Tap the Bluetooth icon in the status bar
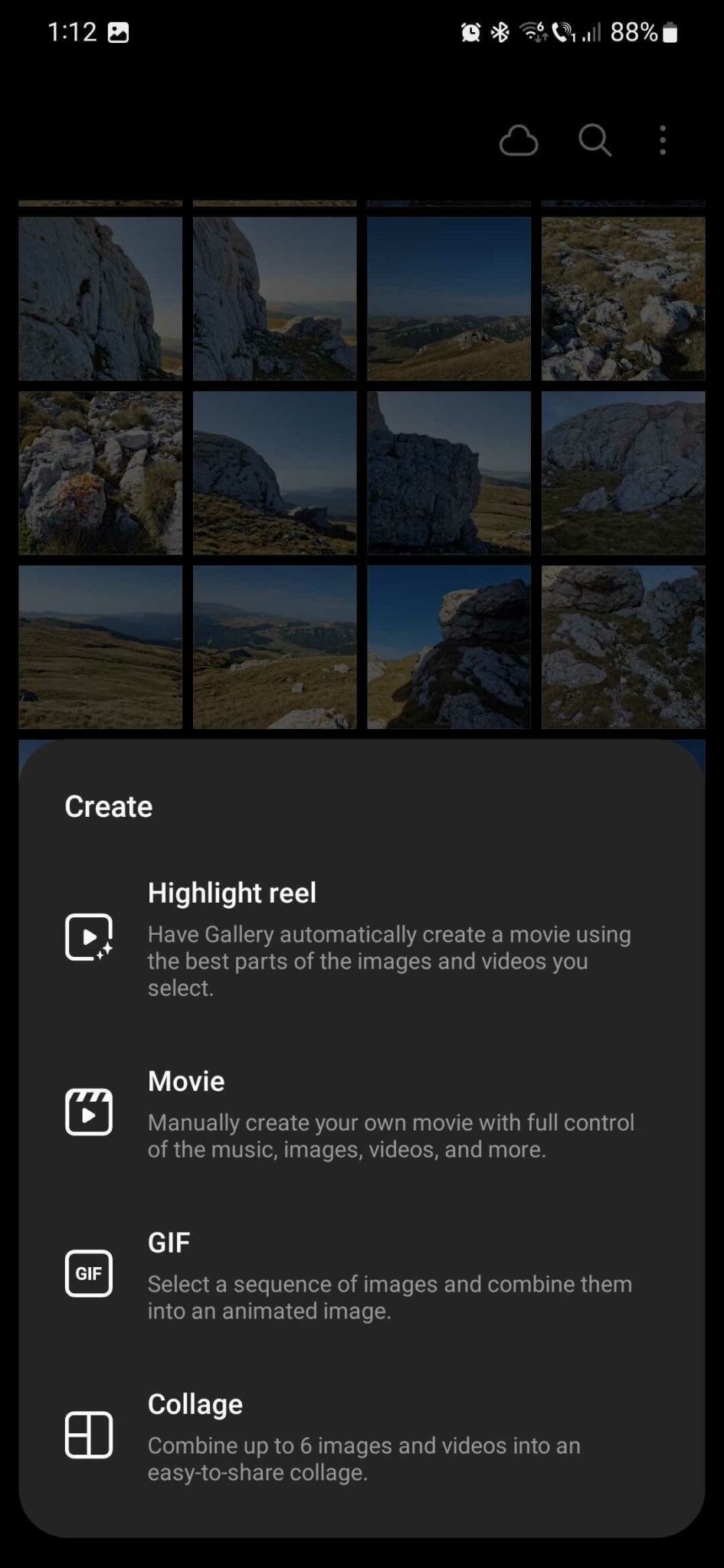The height and width of the screenshot is (1568, 724). coord(500,32)
